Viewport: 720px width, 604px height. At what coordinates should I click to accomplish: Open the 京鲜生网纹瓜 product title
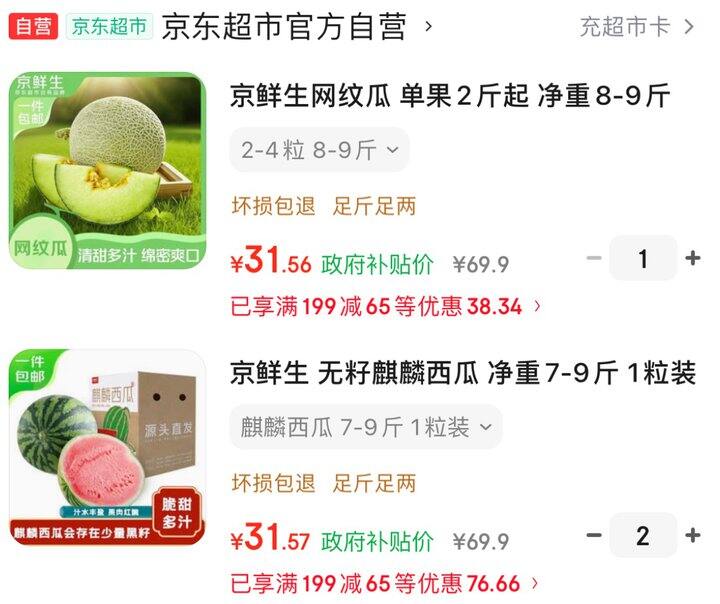point(450,96)
